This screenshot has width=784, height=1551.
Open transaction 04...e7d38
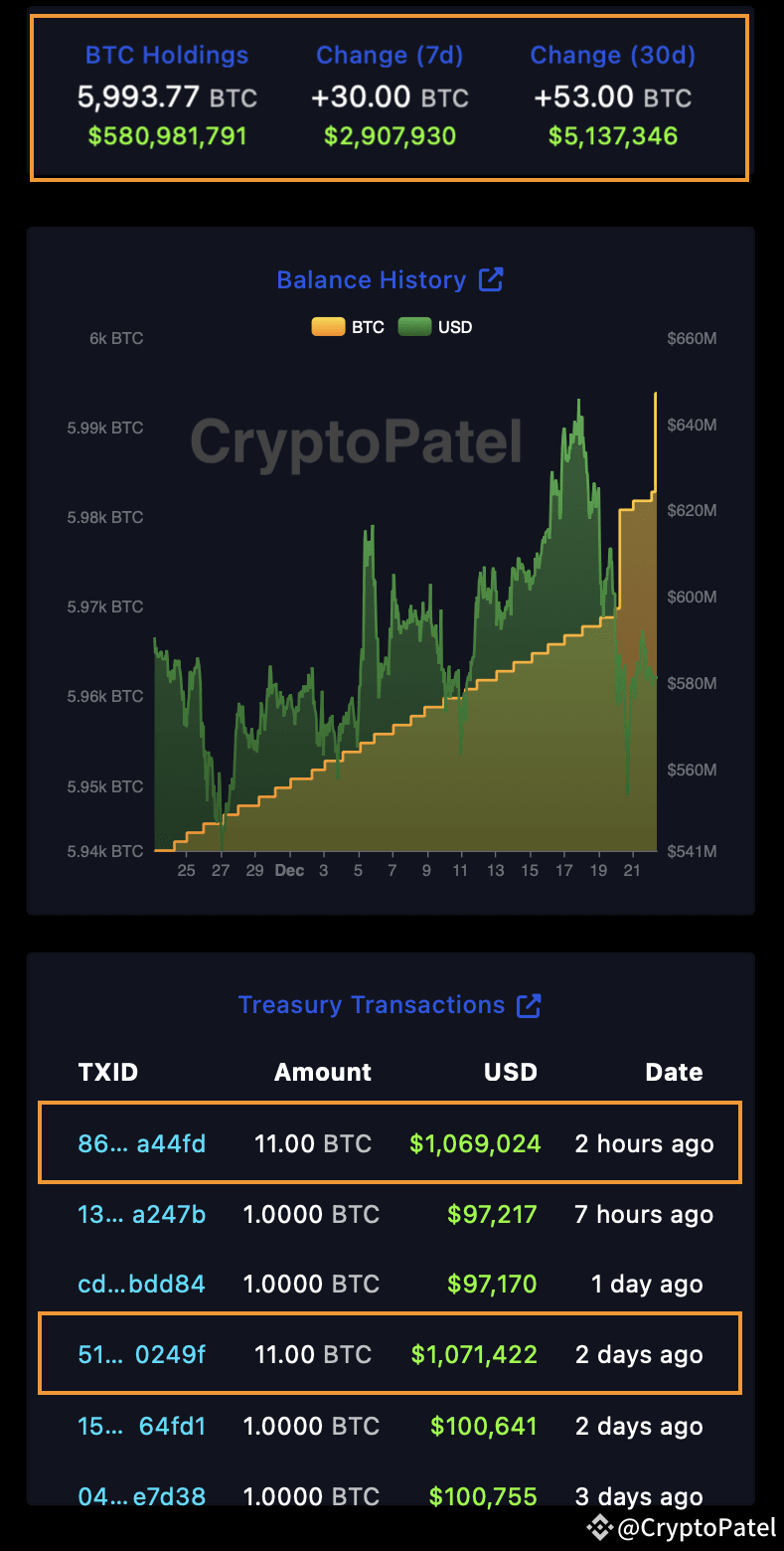click(x=141, y=1495)
